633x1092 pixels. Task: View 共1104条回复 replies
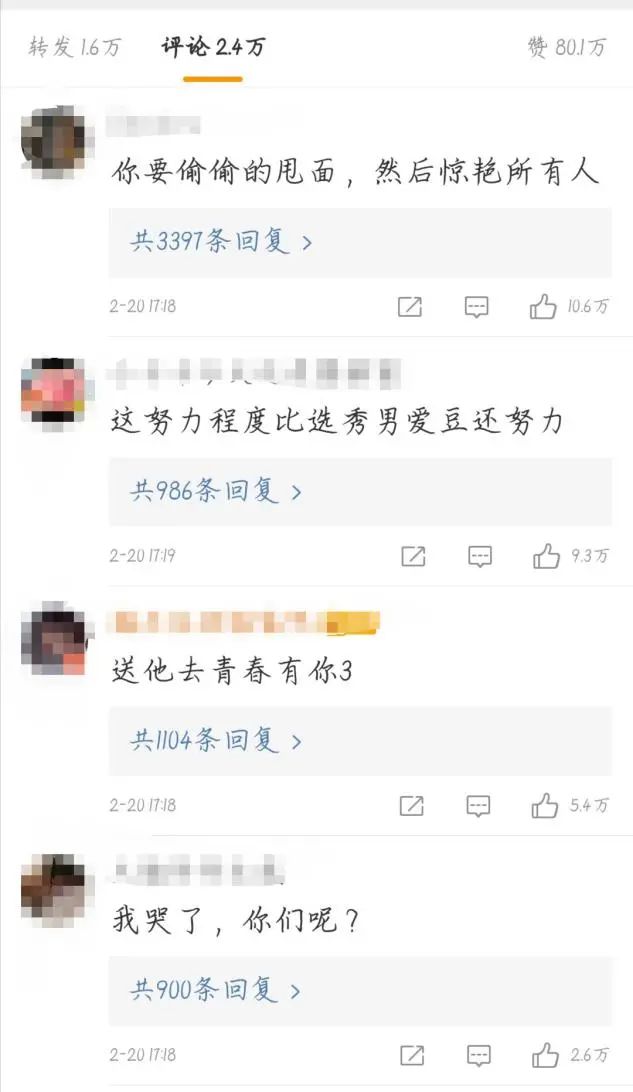[215, 741]
